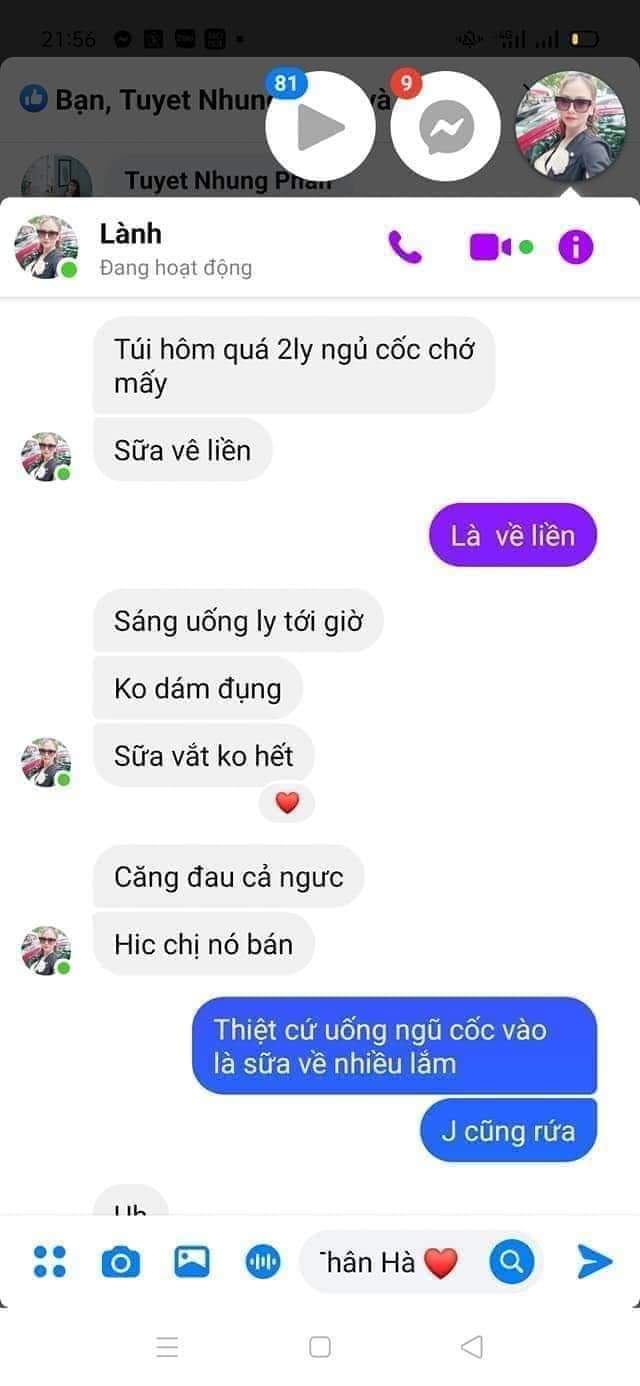The image size is (640, 1386).
Task: Open the camera to take photo
Action: pyautogui.click(x=121, y=1262)
